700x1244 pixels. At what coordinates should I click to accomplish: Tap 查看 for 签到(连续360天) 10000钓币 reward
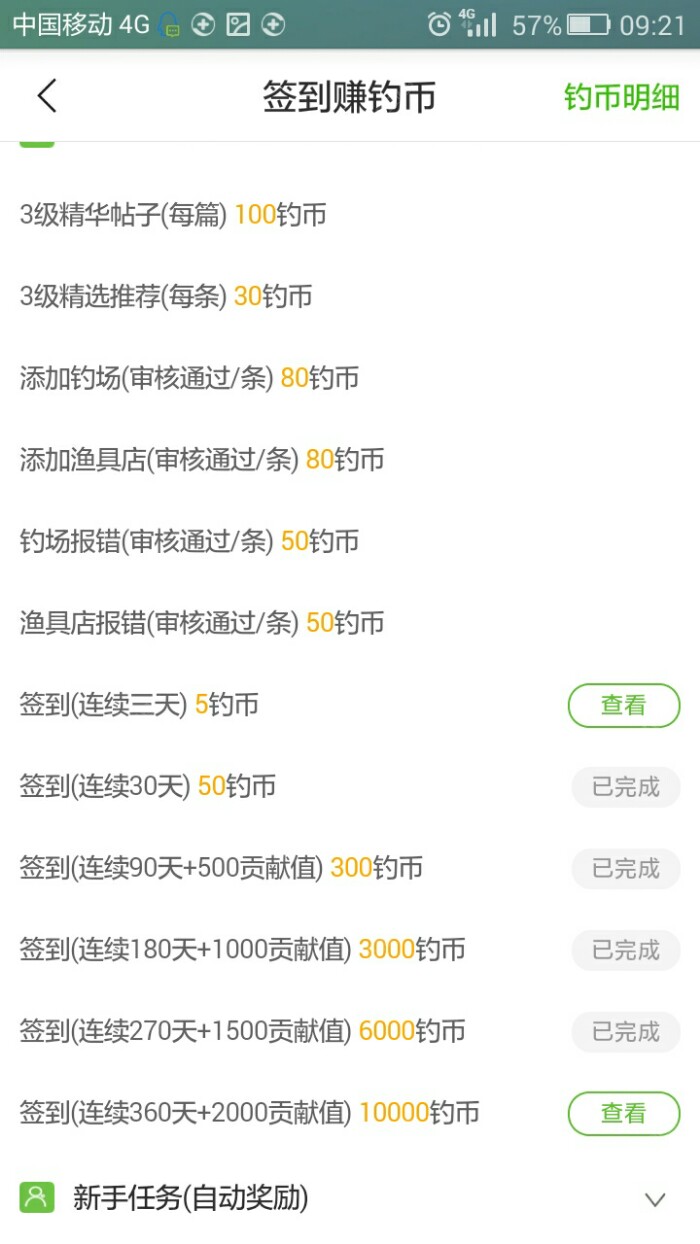(x=624, y=1113)
